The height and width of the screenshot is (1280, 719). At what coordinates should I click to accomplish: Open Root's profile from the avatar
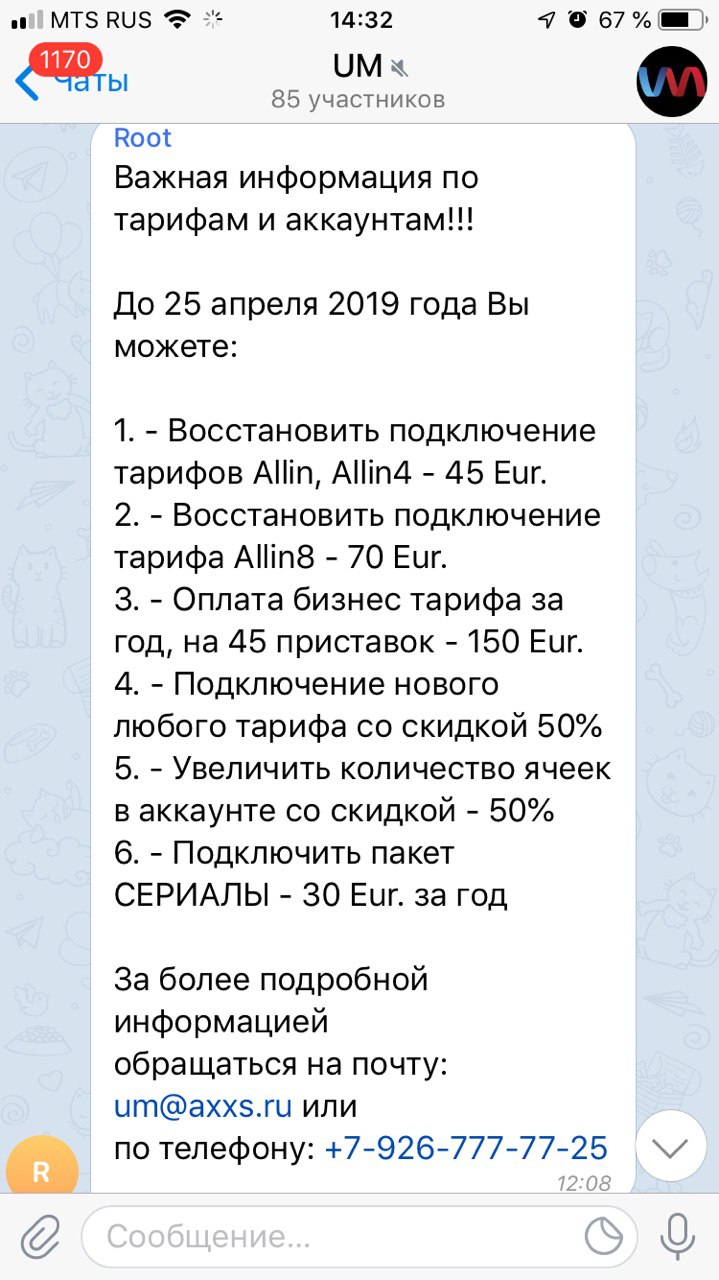[x=41, y=1172]
